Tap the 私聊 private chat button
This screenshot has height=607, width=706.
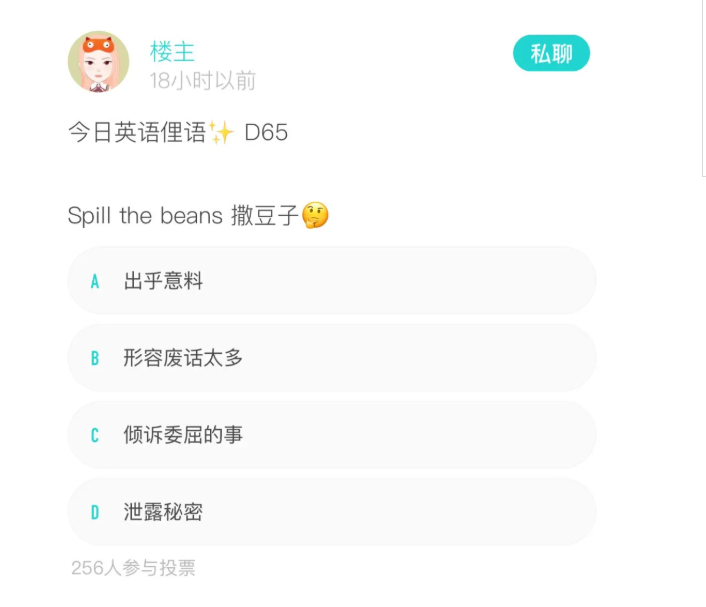pos(551,54)
